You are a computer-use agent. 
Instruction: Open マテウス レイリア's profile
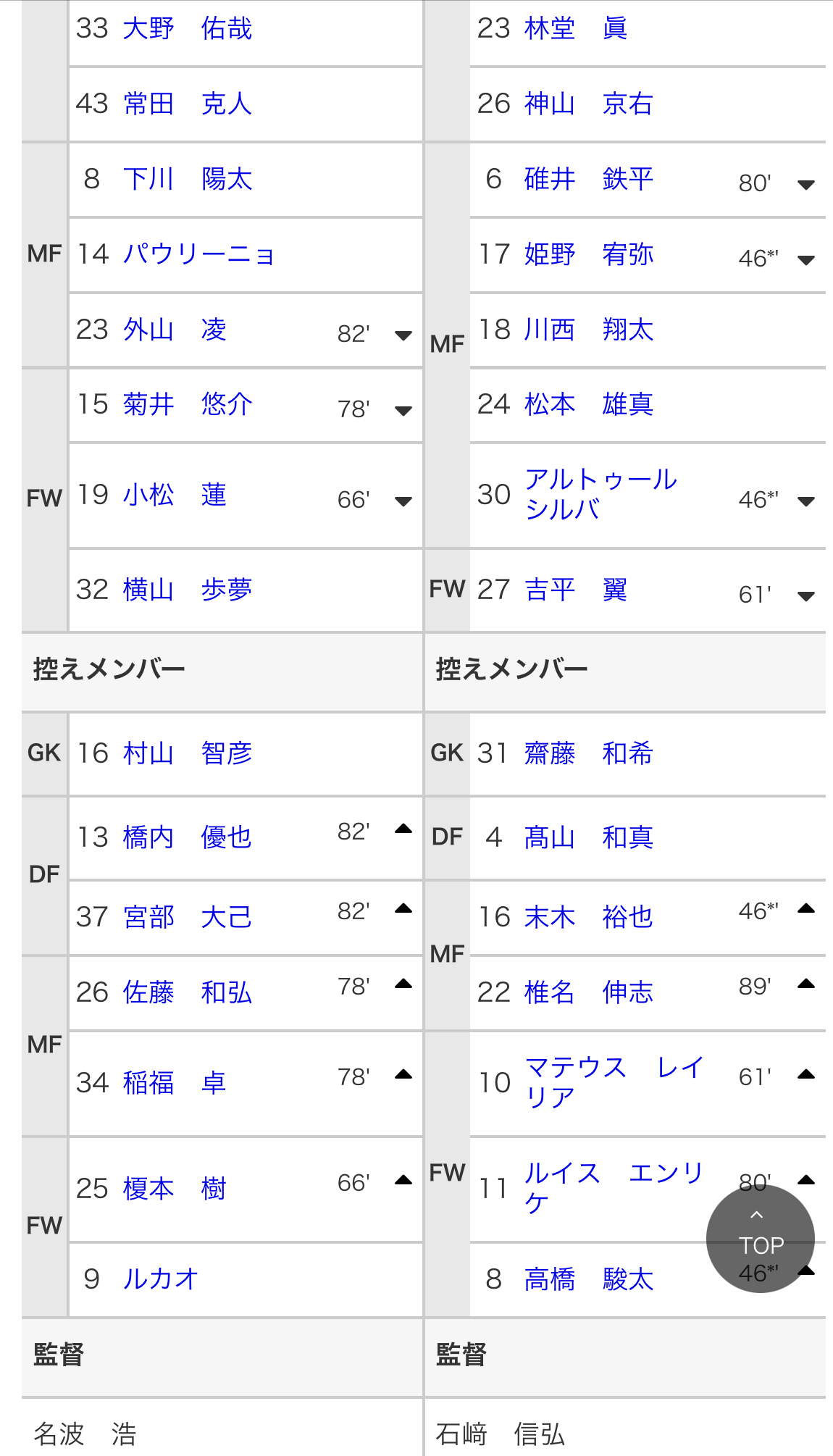point(614,1082)
